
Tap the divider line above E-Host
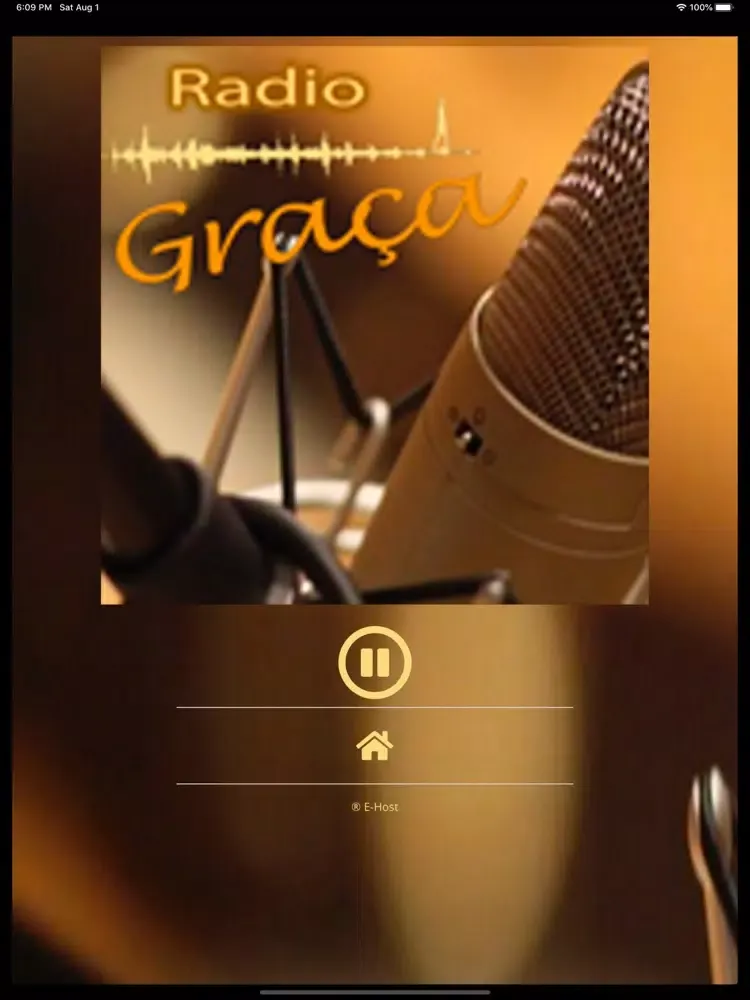pyautogui.click(x=374, y=782)
